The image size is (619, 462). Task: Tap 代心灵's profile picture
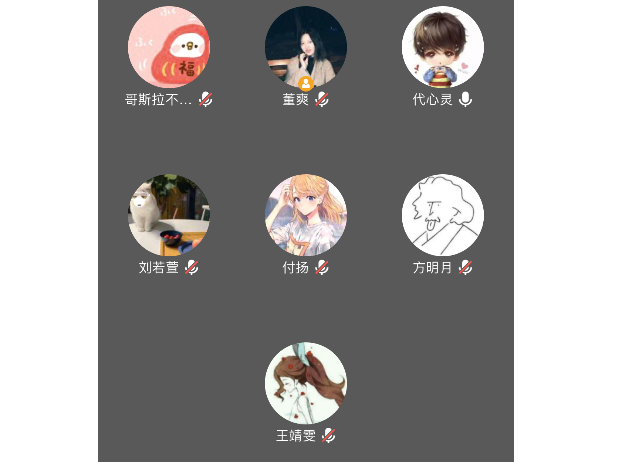coord(443,47)
